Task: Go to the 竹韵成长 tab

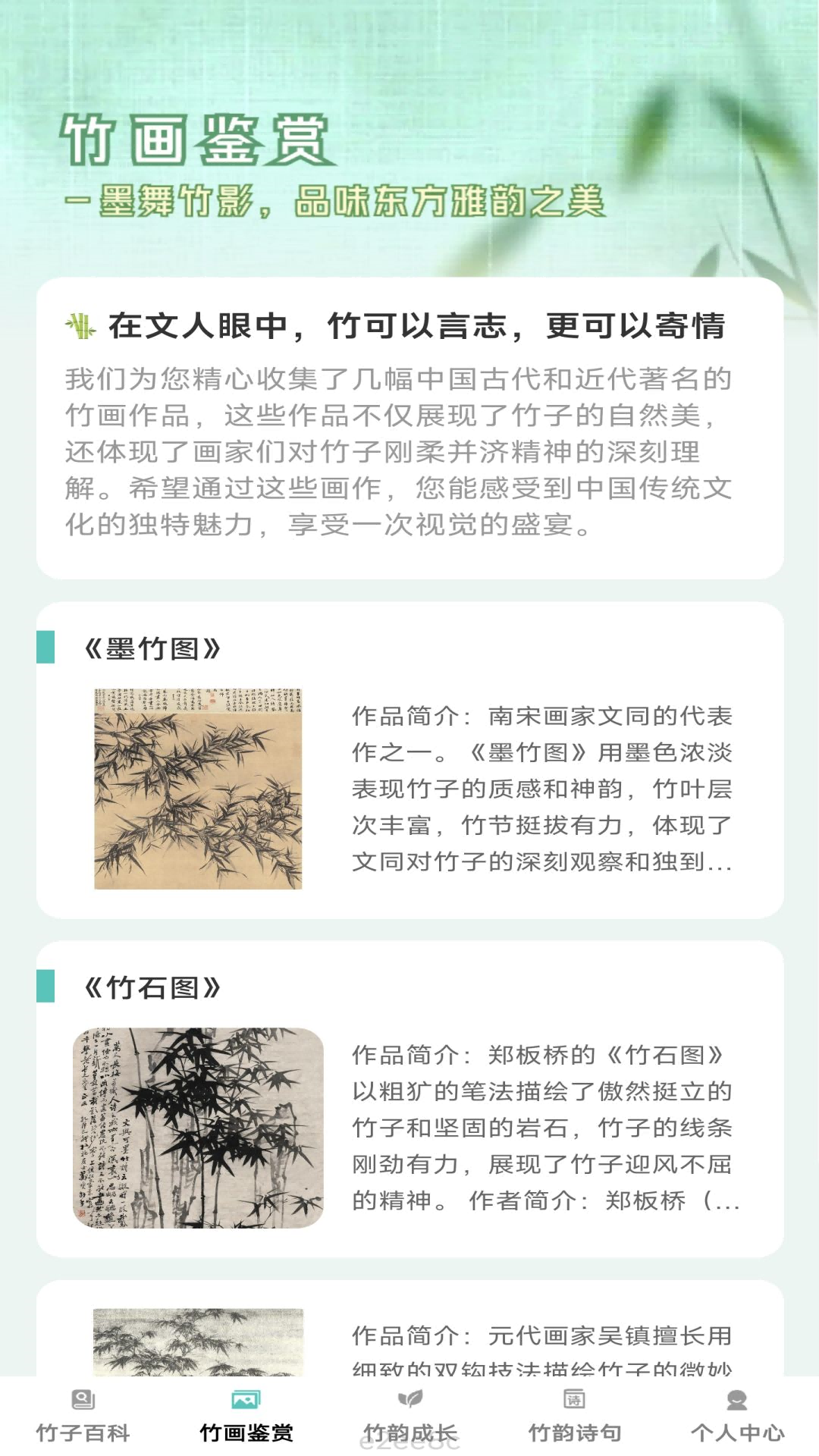Action: [410, 1417]
